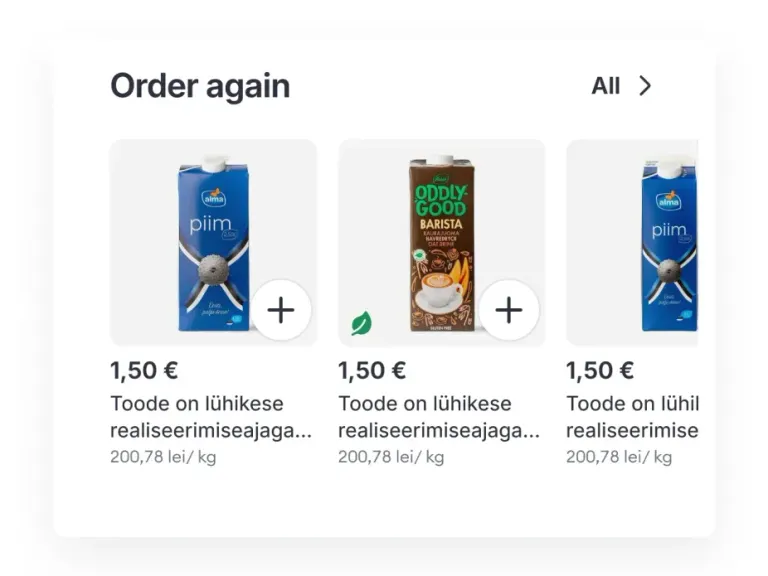Viewport: 768px width, 576px height.
Task: Add the Oddly Good Barista drink to cart
Action: click(509, 310)
